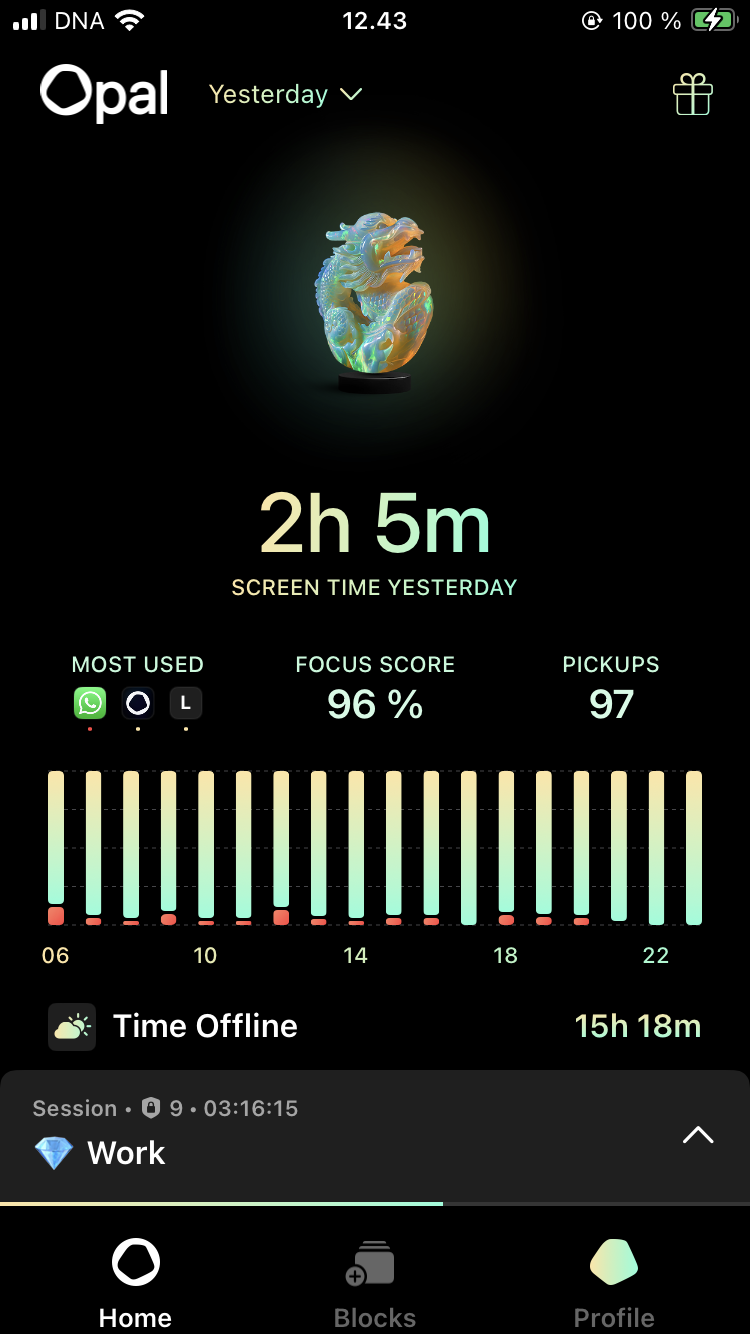The image size is (750, 1334).
Task: Tap the Time Offline row
Action: pyautogui.click(x=204, y=1025)
